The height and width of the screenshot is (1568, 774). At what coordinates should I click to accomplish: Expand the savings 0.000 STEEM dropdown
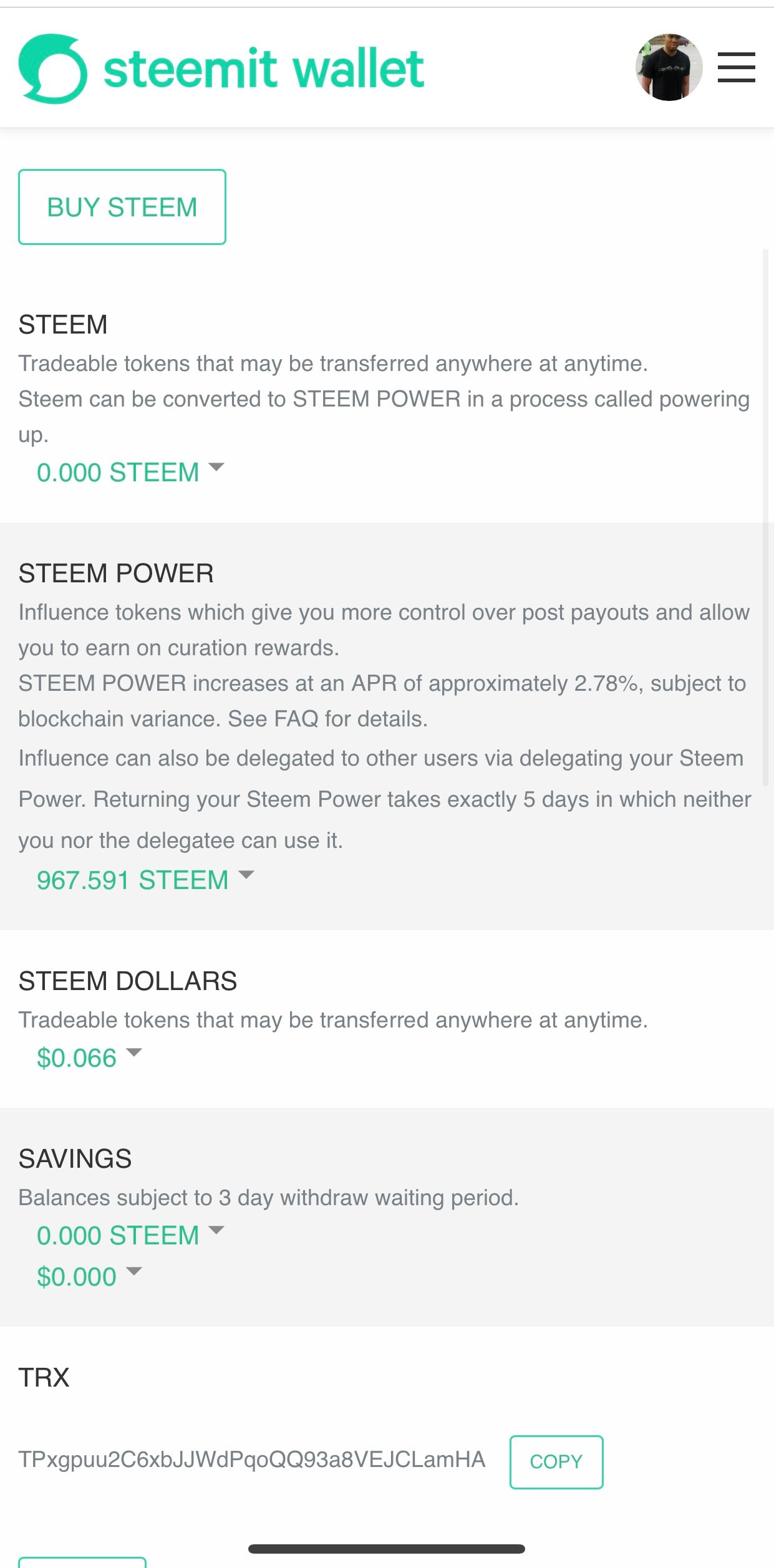[130, 1235]
